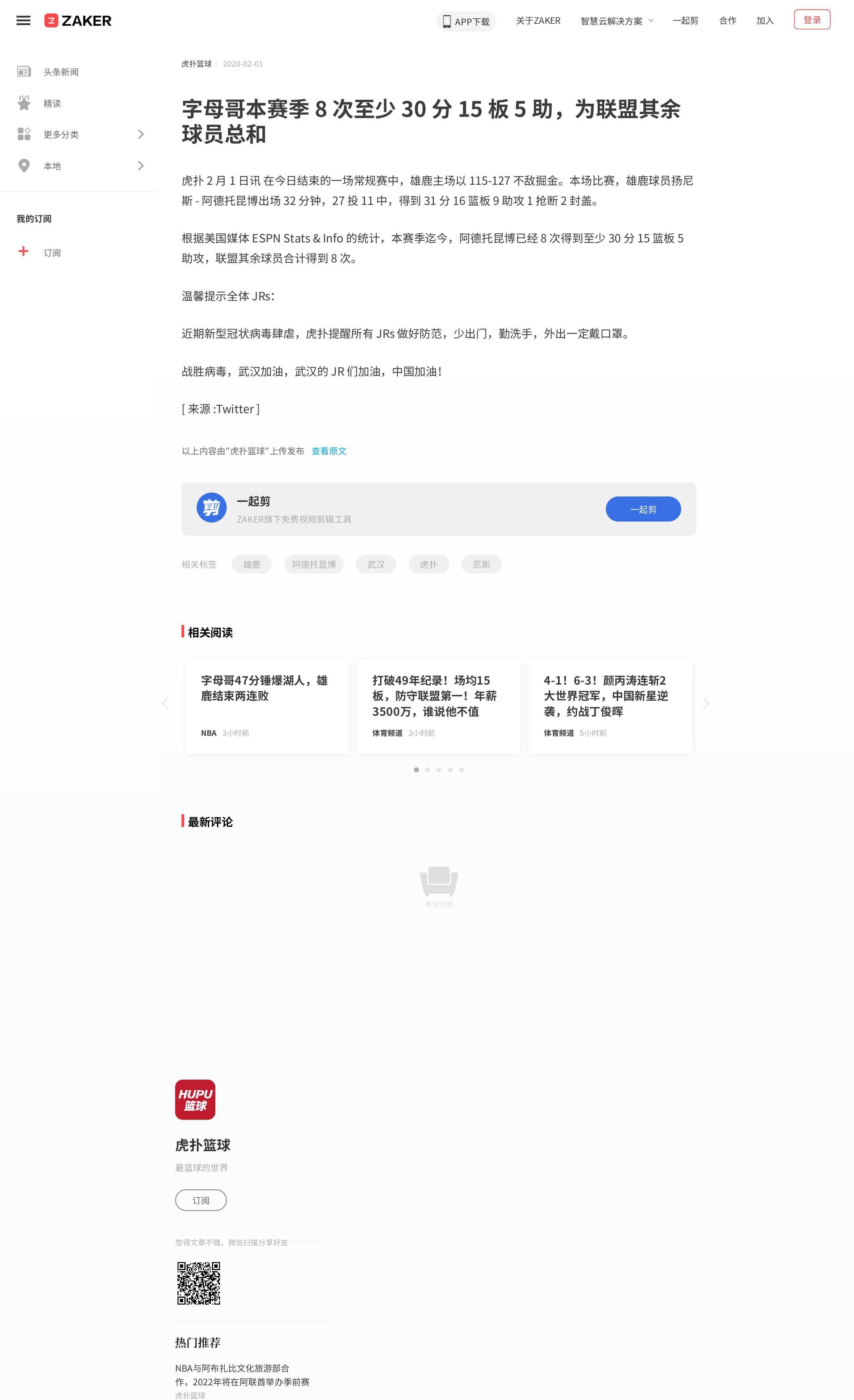
Task: Open the article 字母哥47分锤爆湖人
Action: tap(264, 688)
